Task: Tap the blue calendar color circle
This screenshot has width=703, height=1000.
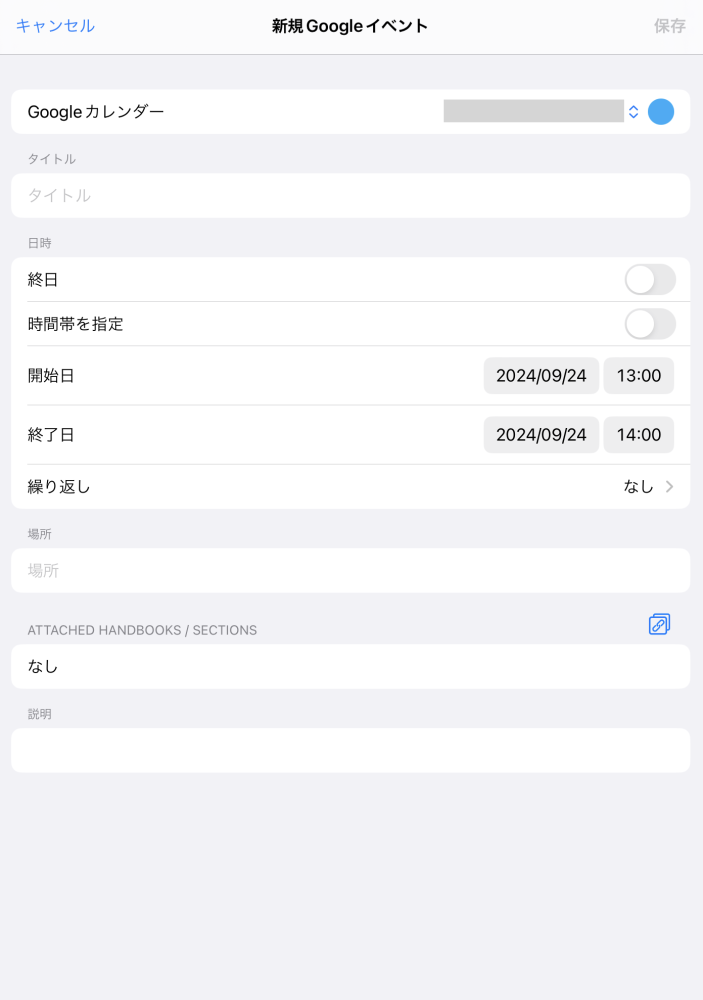Action: coord(661,112)
